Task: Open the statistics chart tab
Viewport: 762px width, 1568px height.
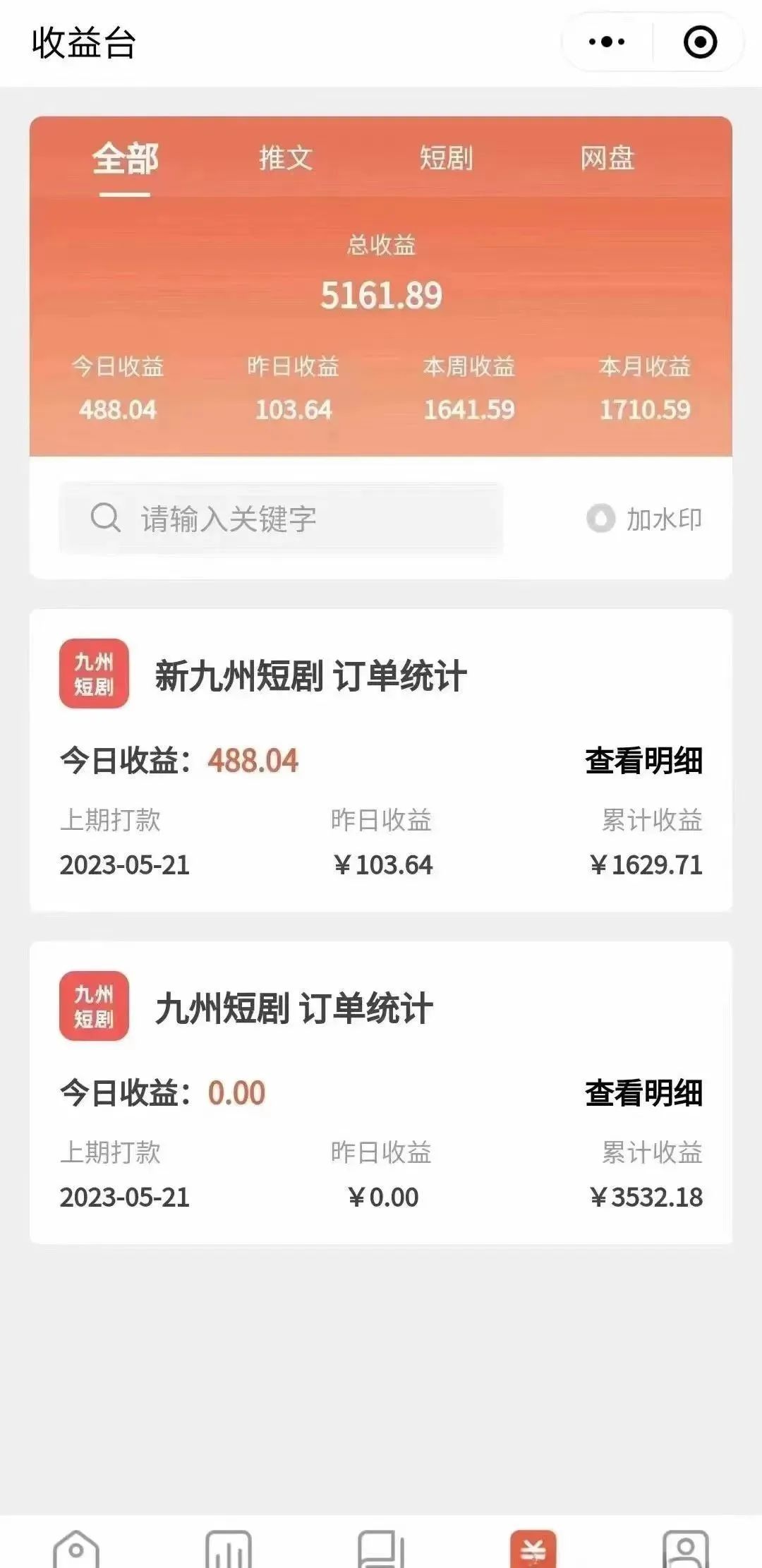Action: pyautogui.click(x=229, y=1549)
